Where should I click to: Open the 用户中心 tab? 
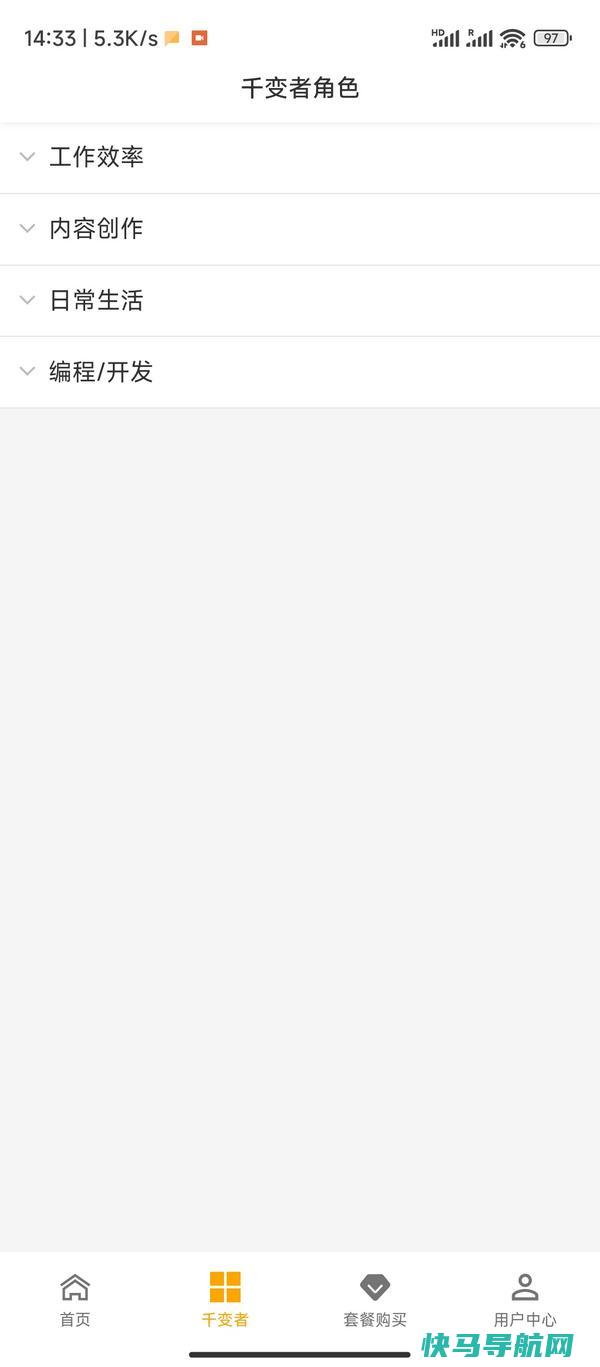[x=525, y=1300]
